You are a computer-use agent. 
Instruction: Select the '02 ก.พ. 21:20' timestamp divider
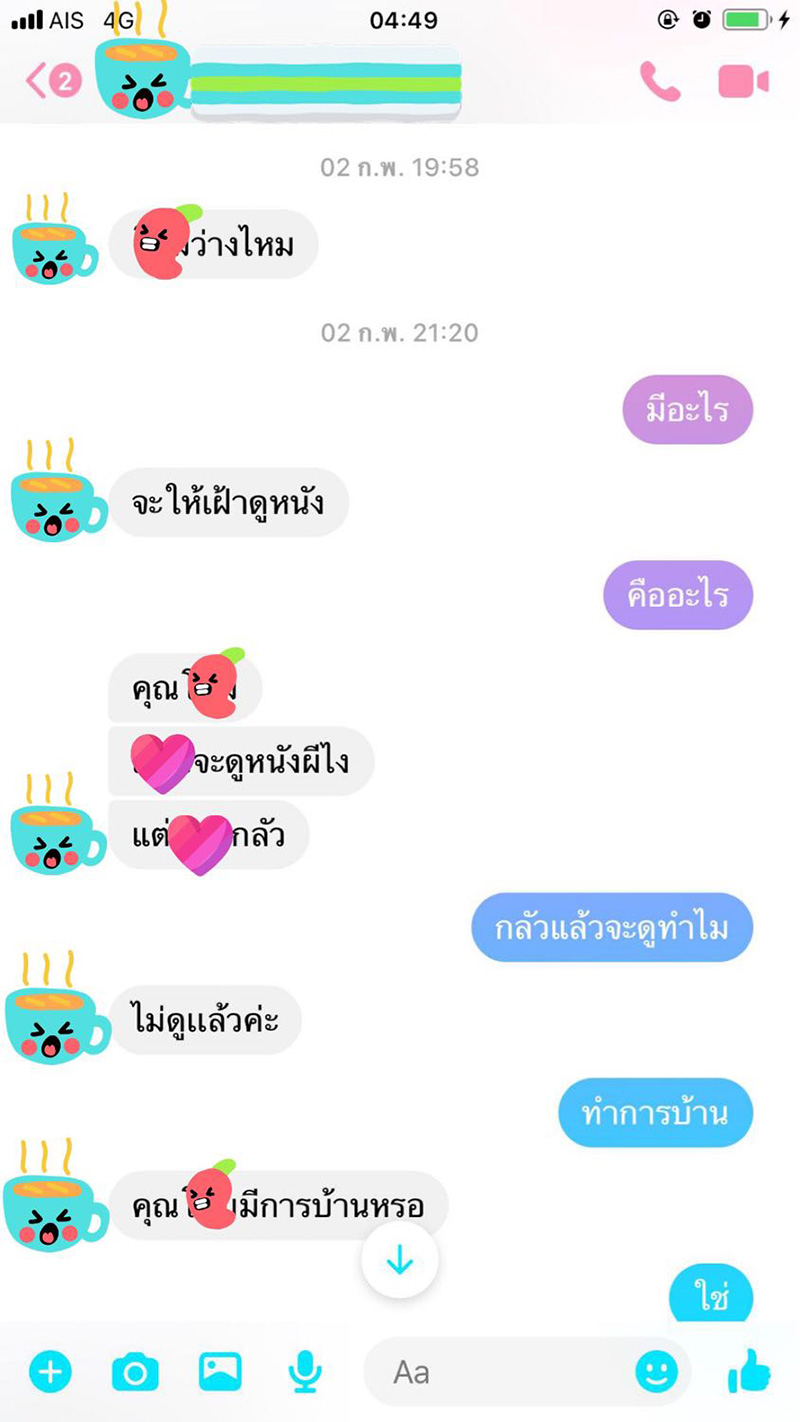click(400, 332)
